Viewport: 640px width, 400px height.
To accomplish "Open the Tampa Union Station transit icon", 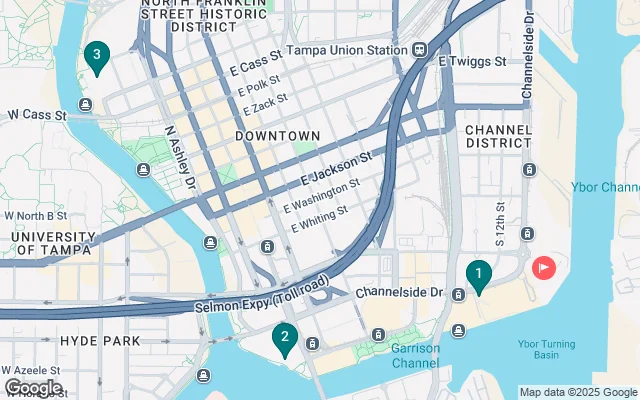I will pos(420,49).
